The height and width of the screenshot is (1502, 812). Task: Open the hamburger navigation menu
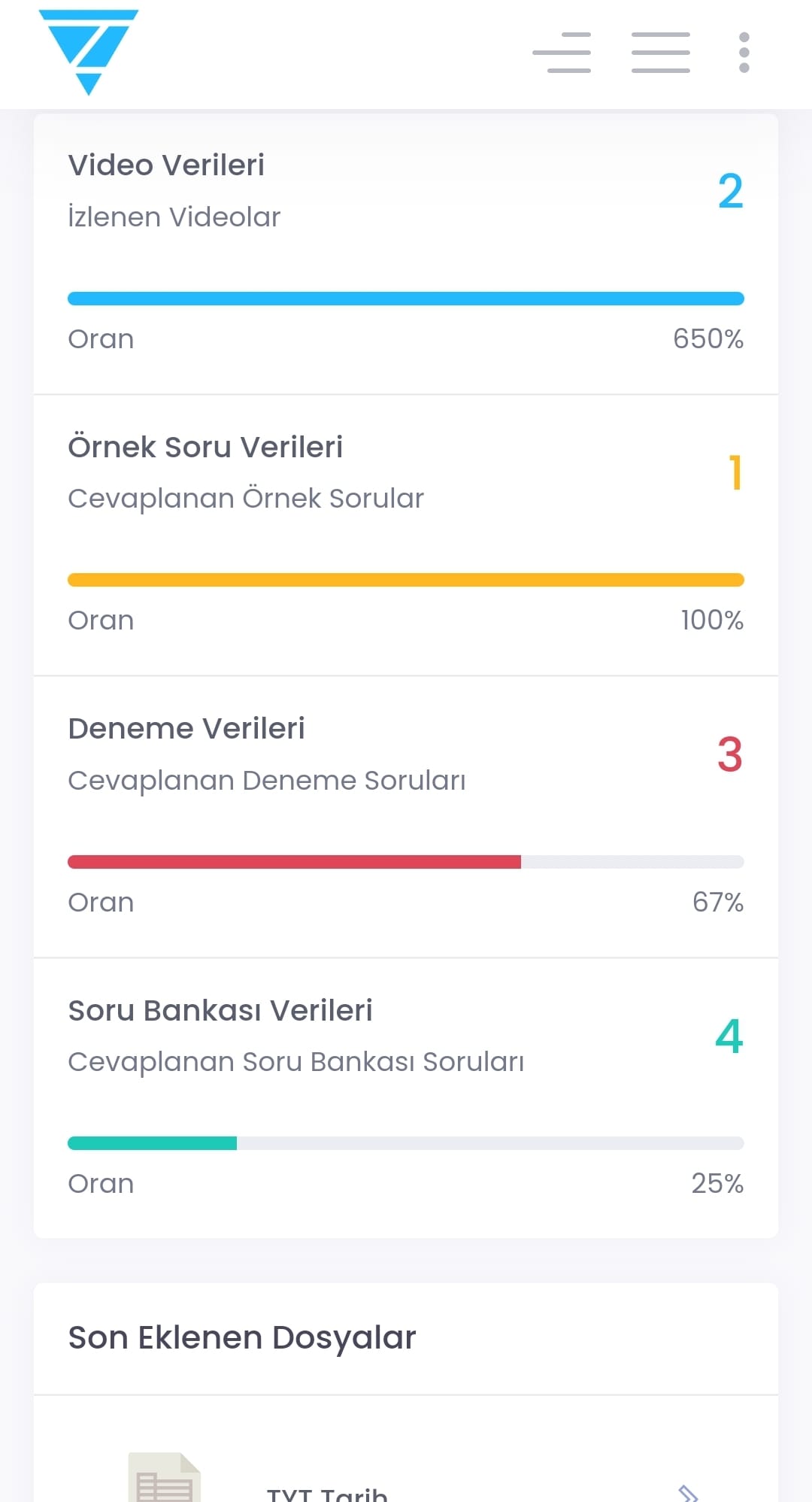pos(660,53)
